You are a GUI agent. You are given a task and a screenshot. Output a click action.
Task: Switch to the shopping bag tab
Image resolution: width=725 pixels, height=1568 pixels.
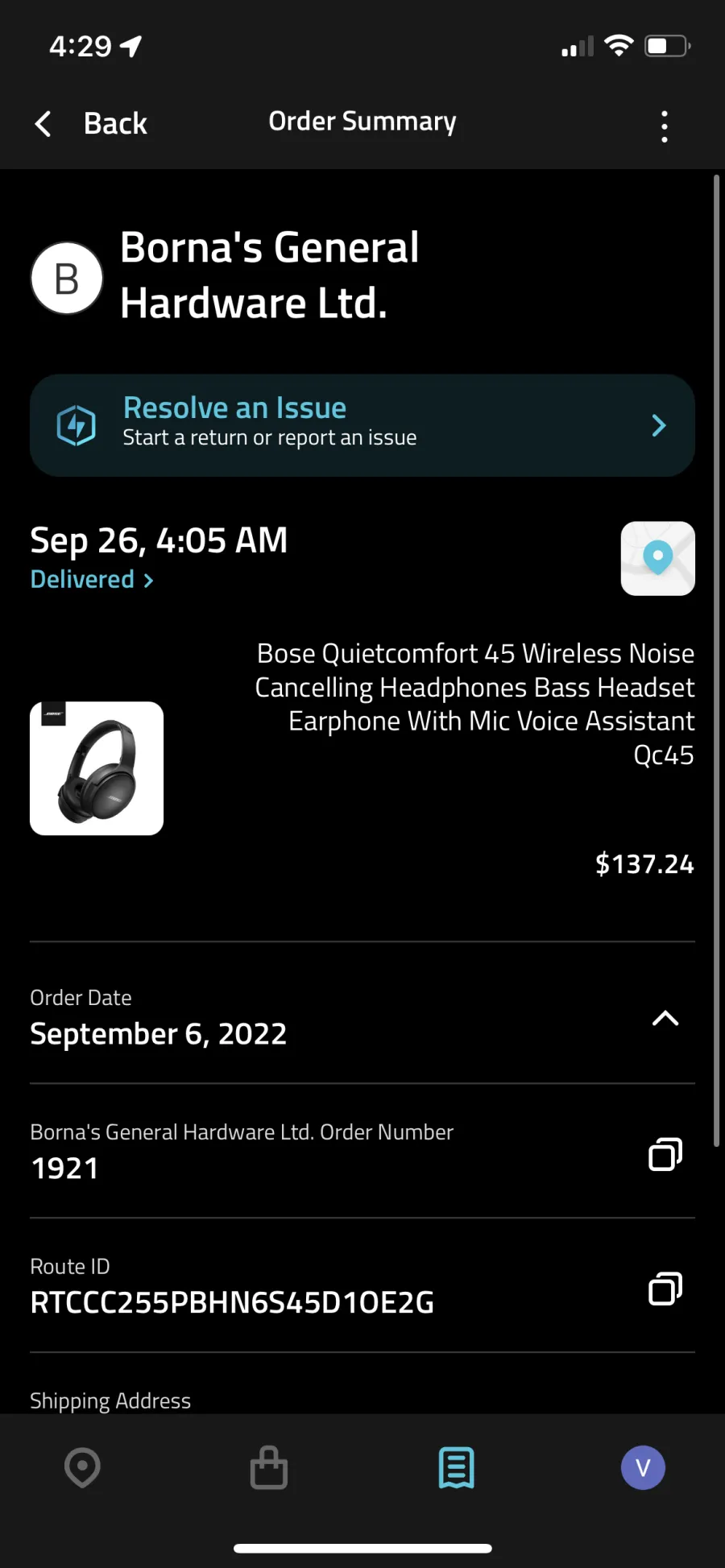[x=268, y=1467]
